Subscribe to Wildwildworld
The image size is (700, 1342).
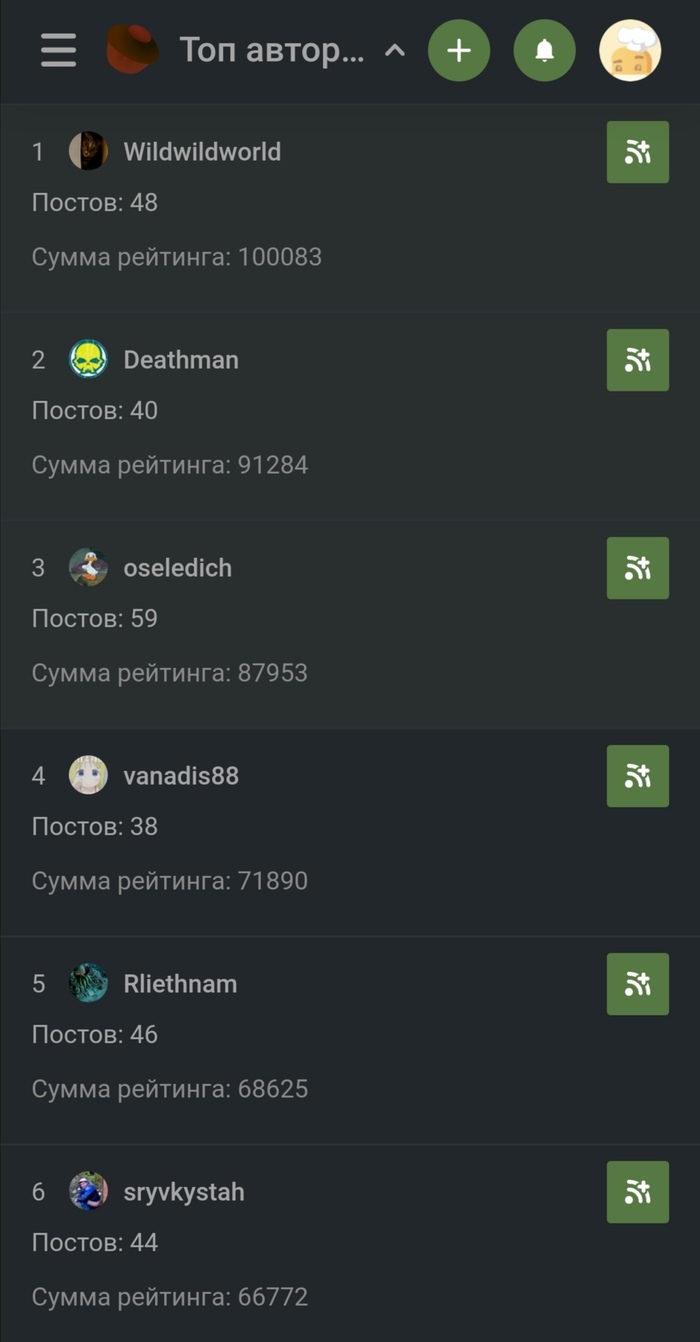point(637,152)
